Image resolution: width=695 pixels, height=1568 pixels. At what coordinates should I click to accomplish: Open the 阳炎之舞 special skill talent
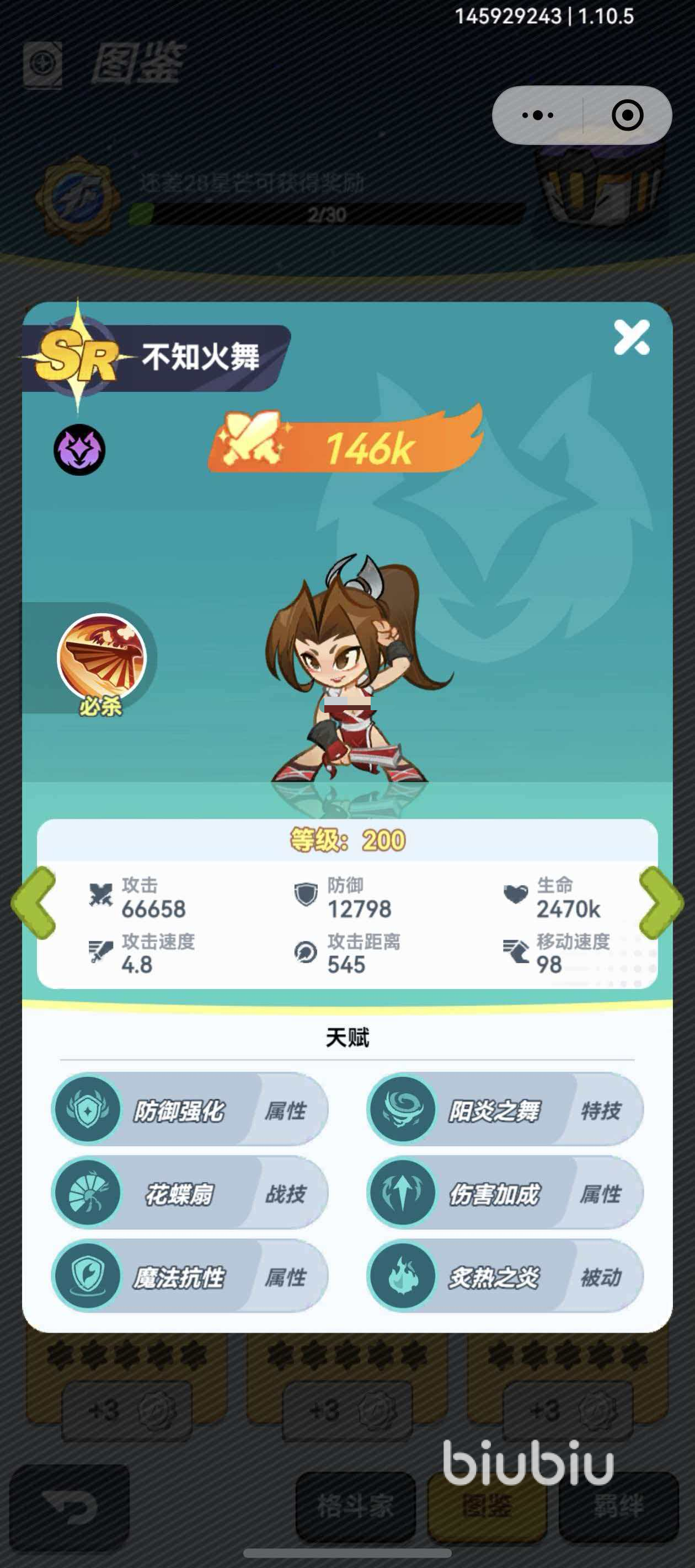click(504, 1110)
